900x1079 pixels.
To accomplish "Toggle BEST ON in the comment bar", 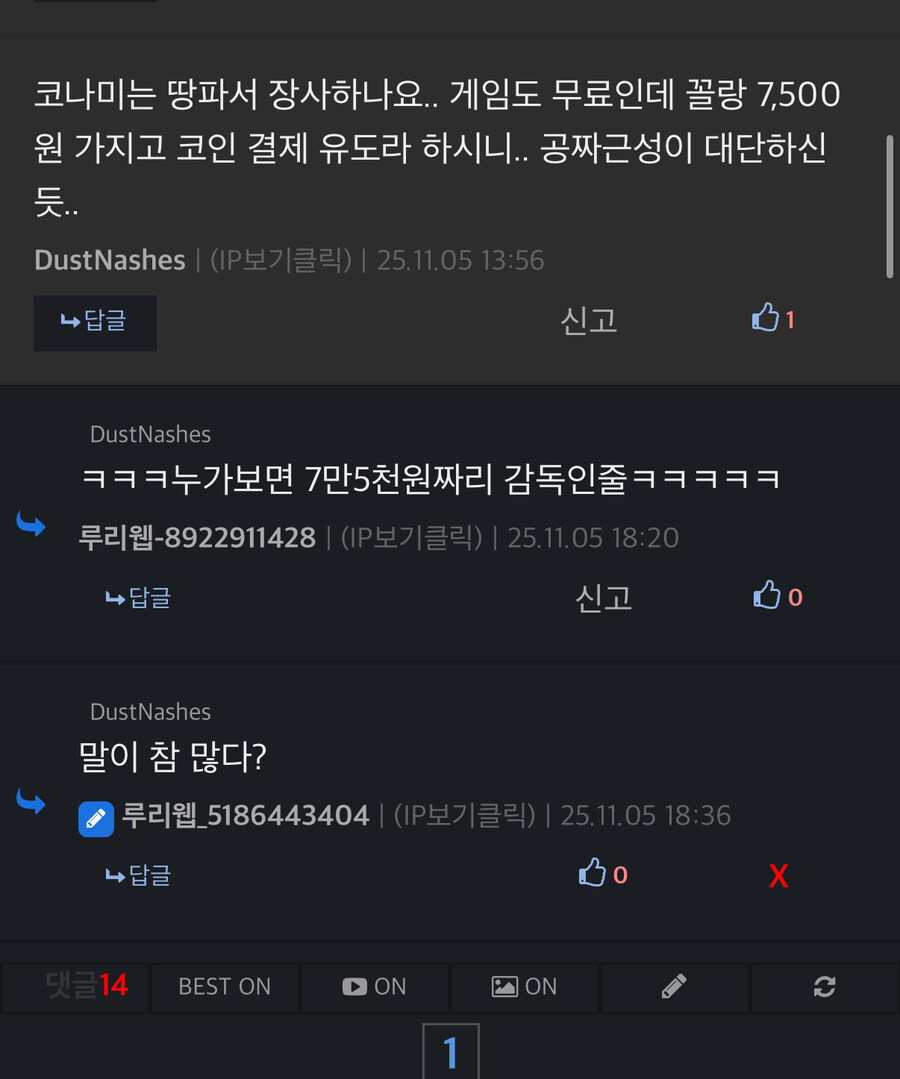I will point(224,987).
